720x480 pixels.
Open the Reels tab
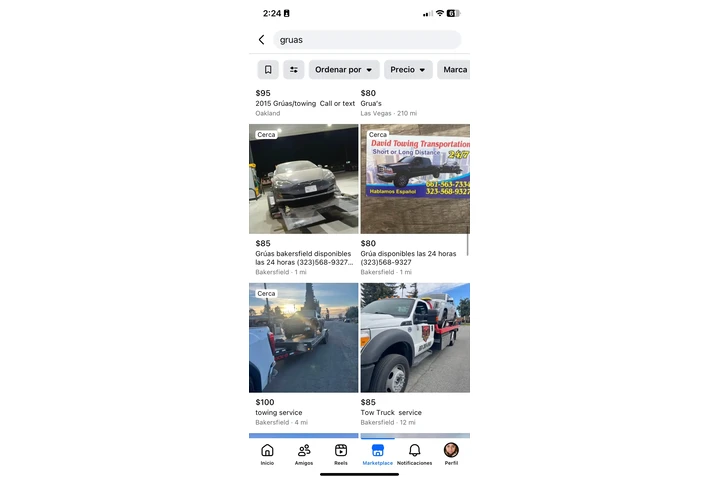tap(341, 454)
